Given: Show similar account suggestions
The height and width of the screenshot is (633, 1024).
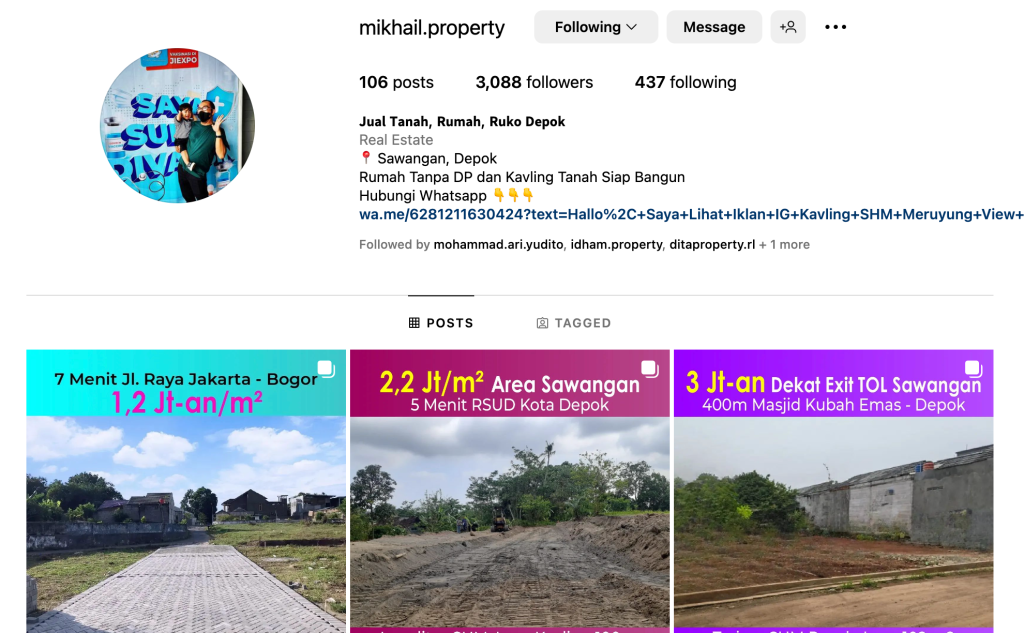Looking at the screenshot, I should click(788, 27).
